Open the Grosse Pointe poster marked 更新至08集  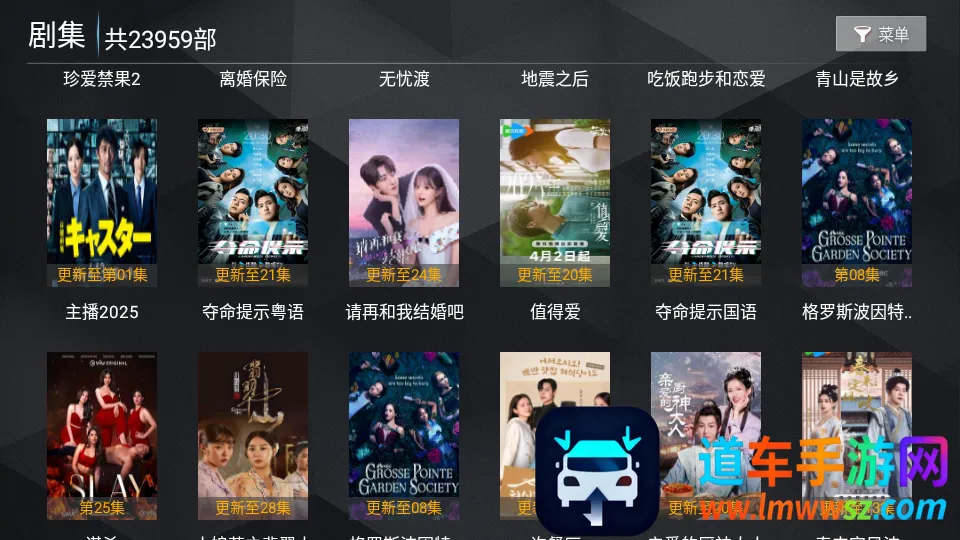point(403,435)
